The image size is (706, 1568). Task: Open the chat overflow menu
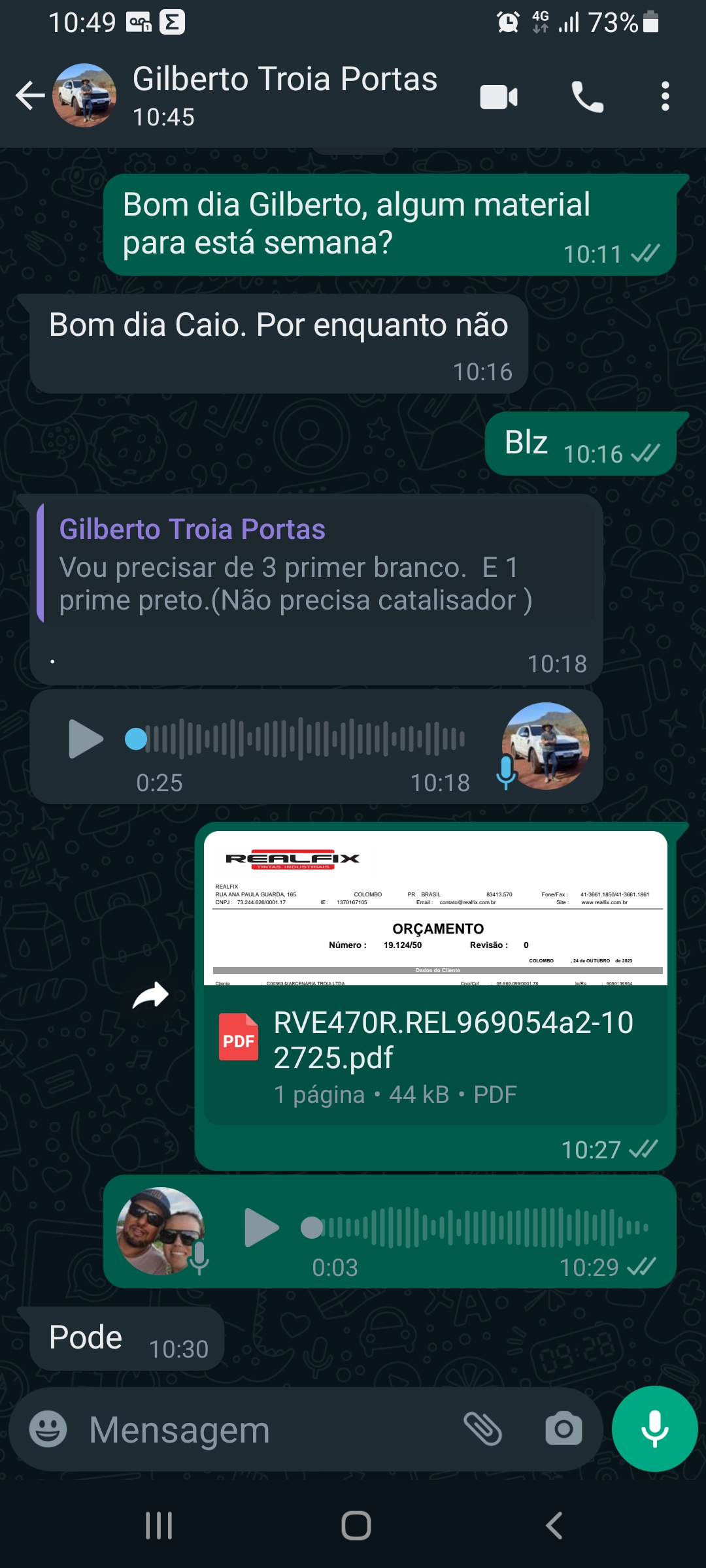coord(665,97)
